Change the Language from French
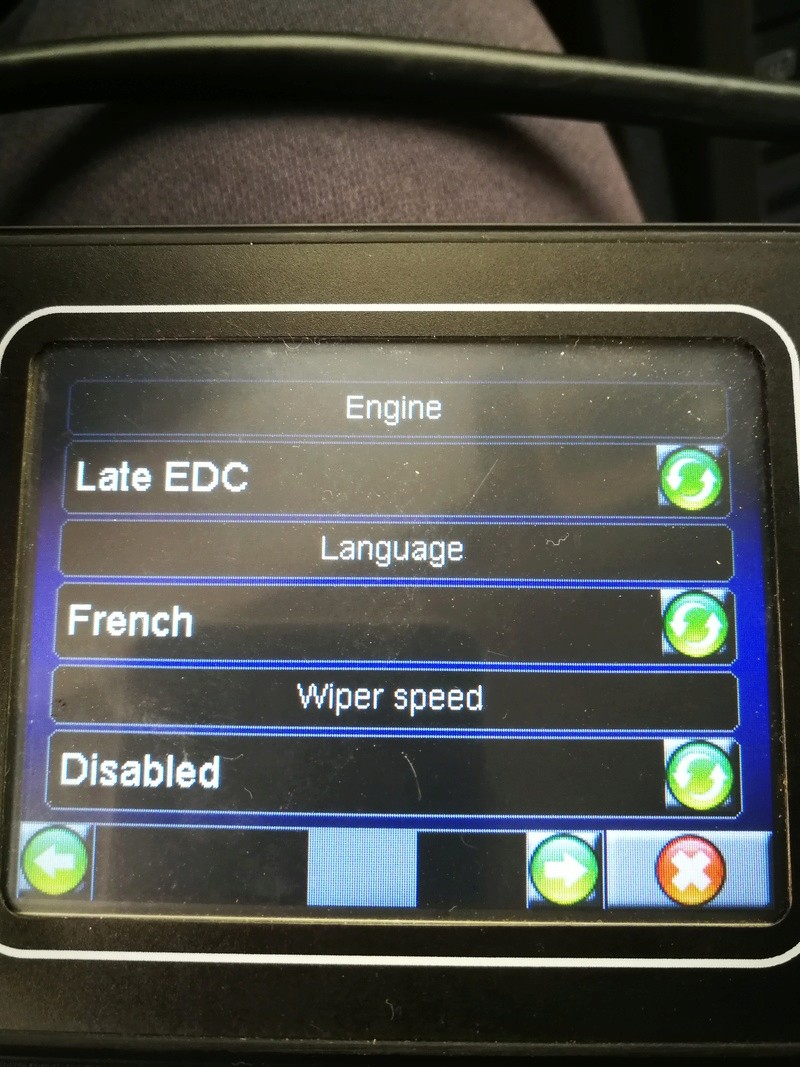Image resolution: width=800 pixels, height=1067 pixels. pyautogui.click(x=695, y=624)
